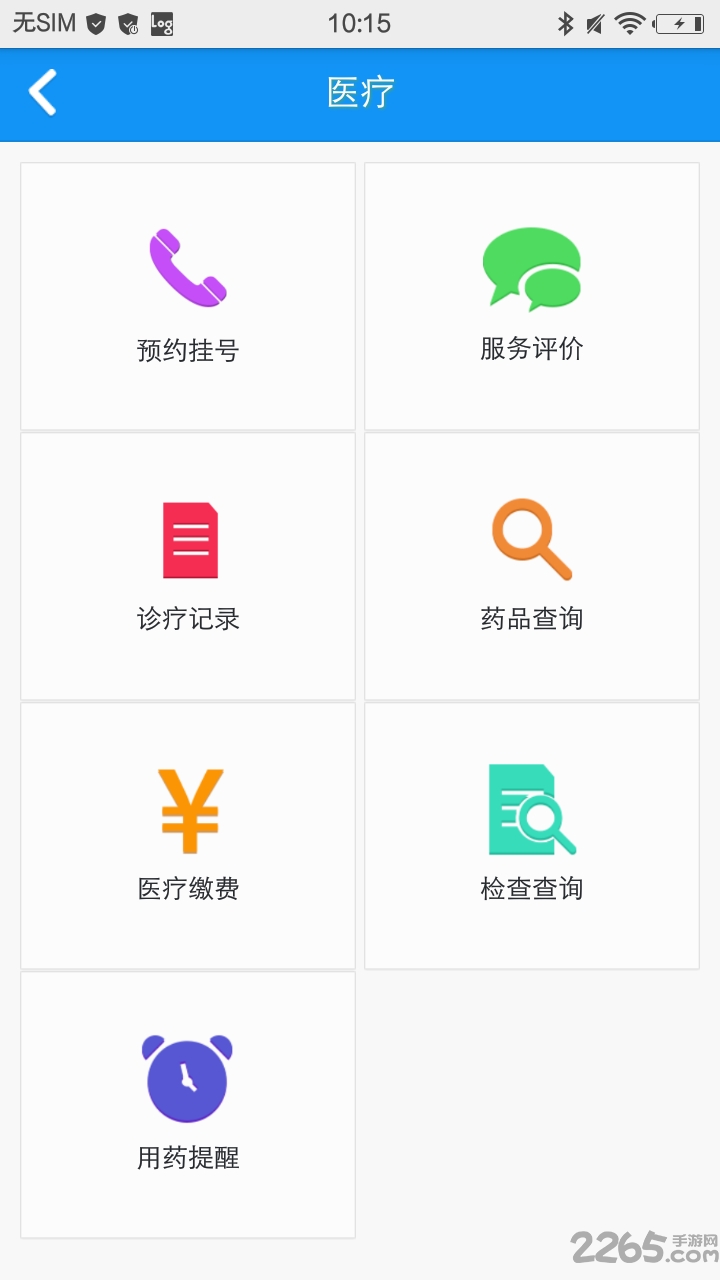Click the 医疗缴费 grid tile
This screenshot has height=1280, width=720.
(x=187, y=837)
